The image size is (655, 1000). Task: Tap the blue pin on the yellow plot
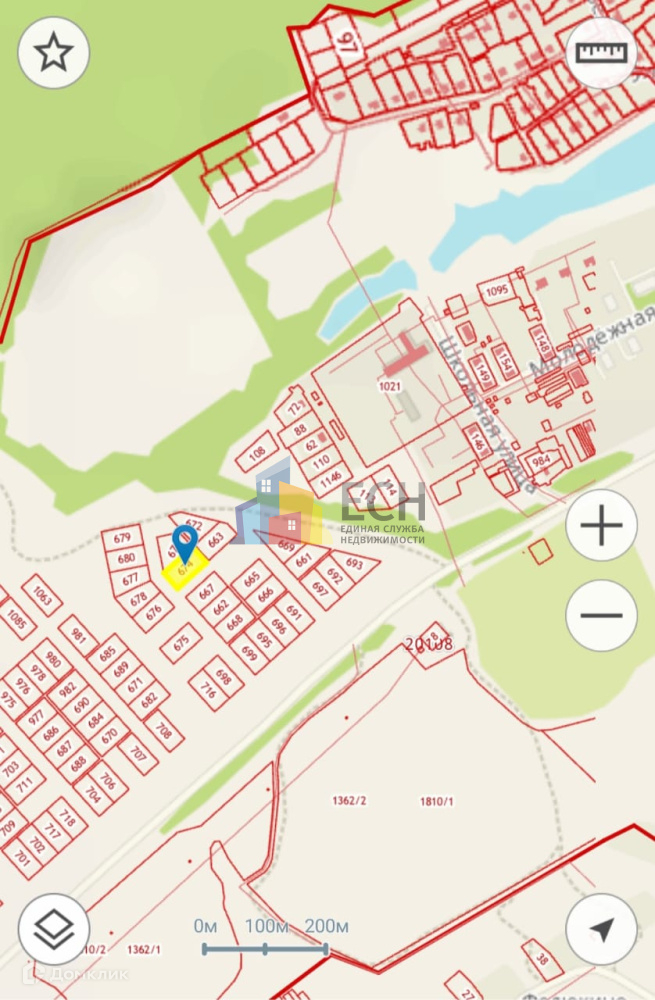(184, 544)
